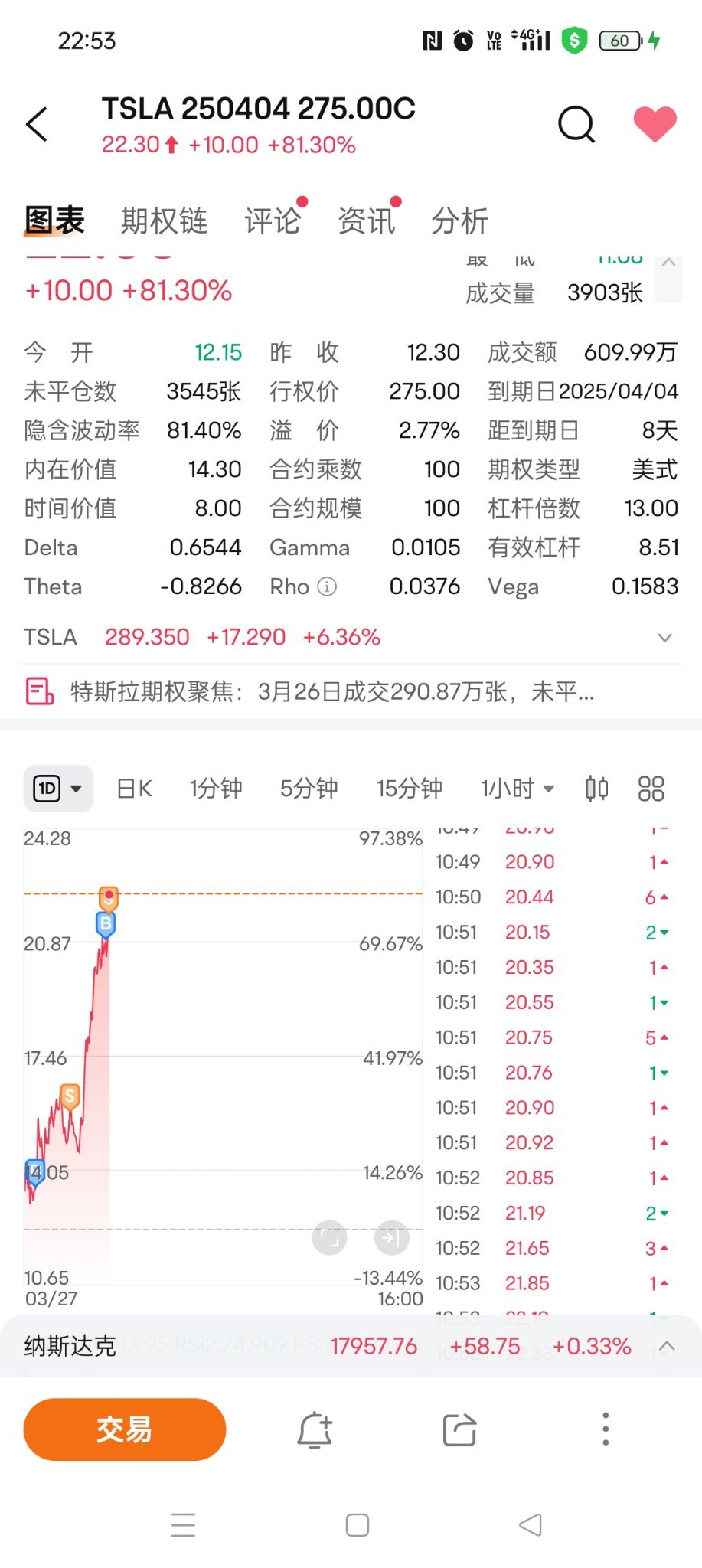Share this option via the share icon
Viewport: 702px width, 1568px height.
[x=460, y=1429]
